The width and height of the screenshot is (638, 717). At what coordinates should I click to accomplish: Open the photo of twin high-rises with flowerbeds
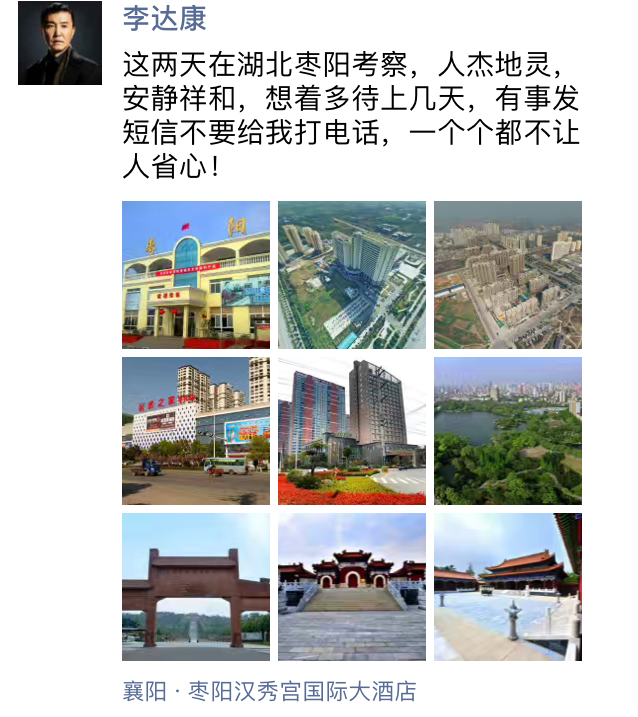pyautogui.click(x=351, y=430)
